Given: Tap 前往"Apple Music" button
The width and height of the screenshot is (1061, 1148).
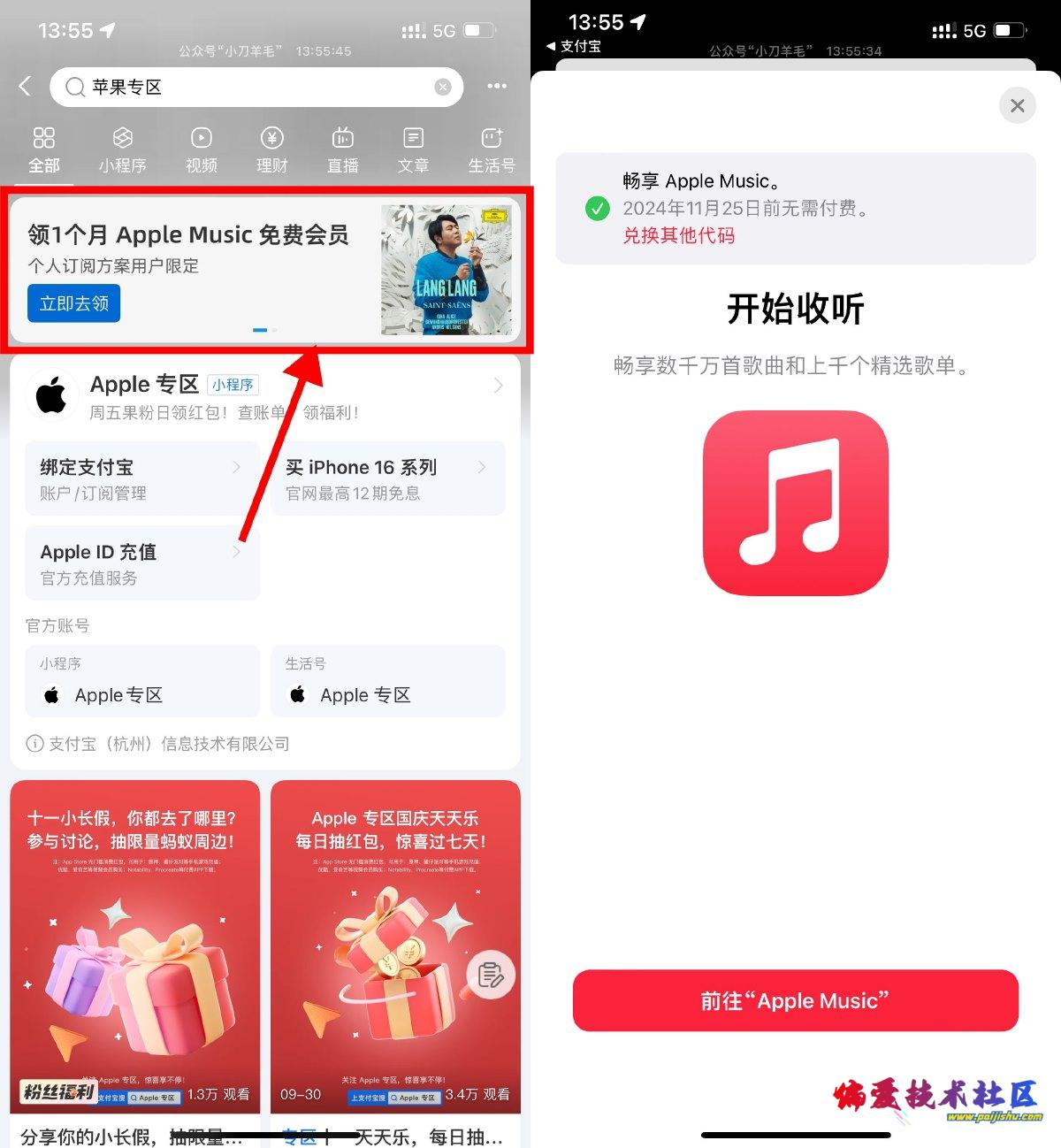Looking at the screenshot, I should pyautogui.click(x=795, y=1000).
